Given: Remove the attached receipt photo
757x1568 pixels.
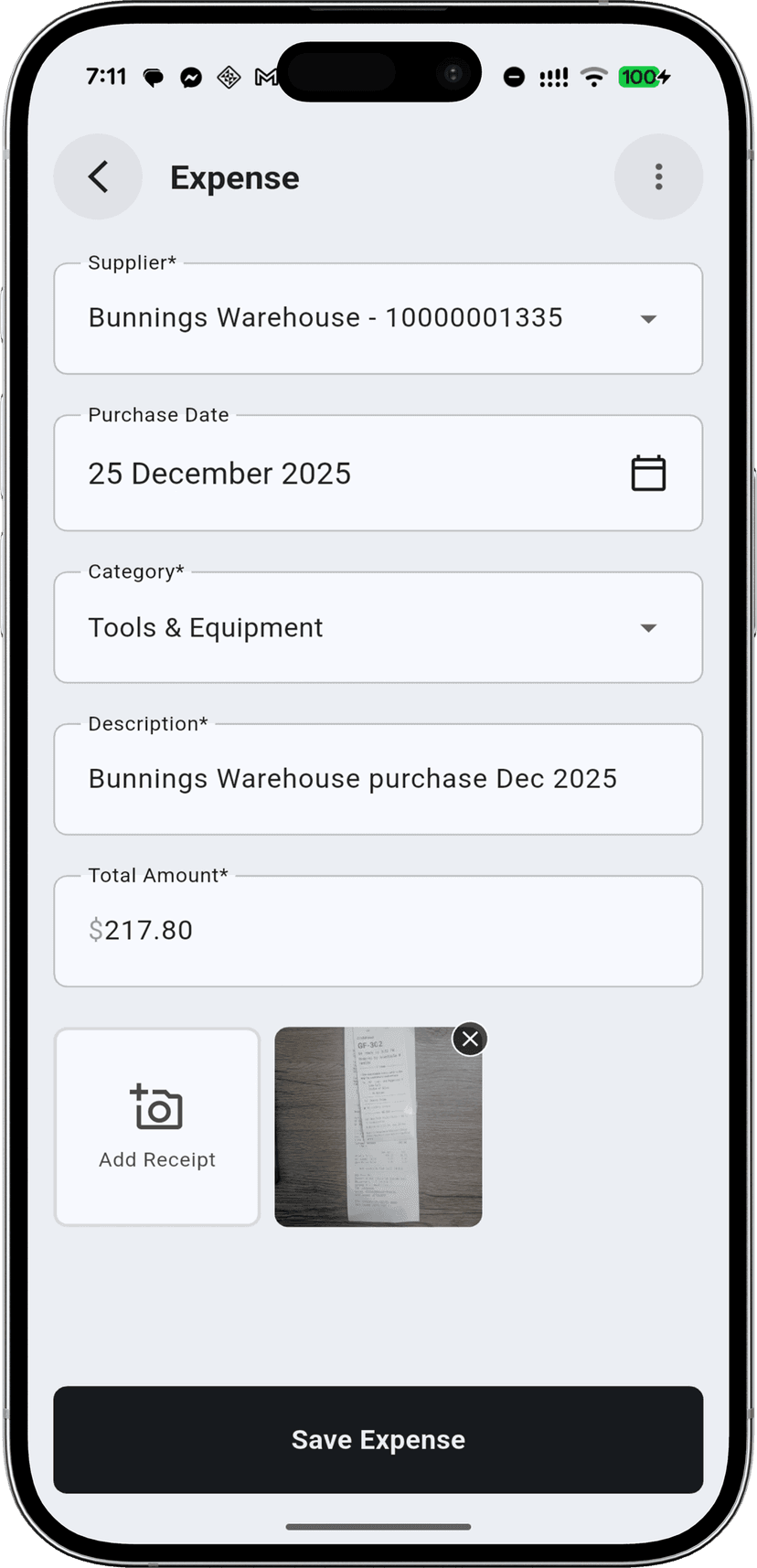Looking at the screenshot, I should 470,1039.
